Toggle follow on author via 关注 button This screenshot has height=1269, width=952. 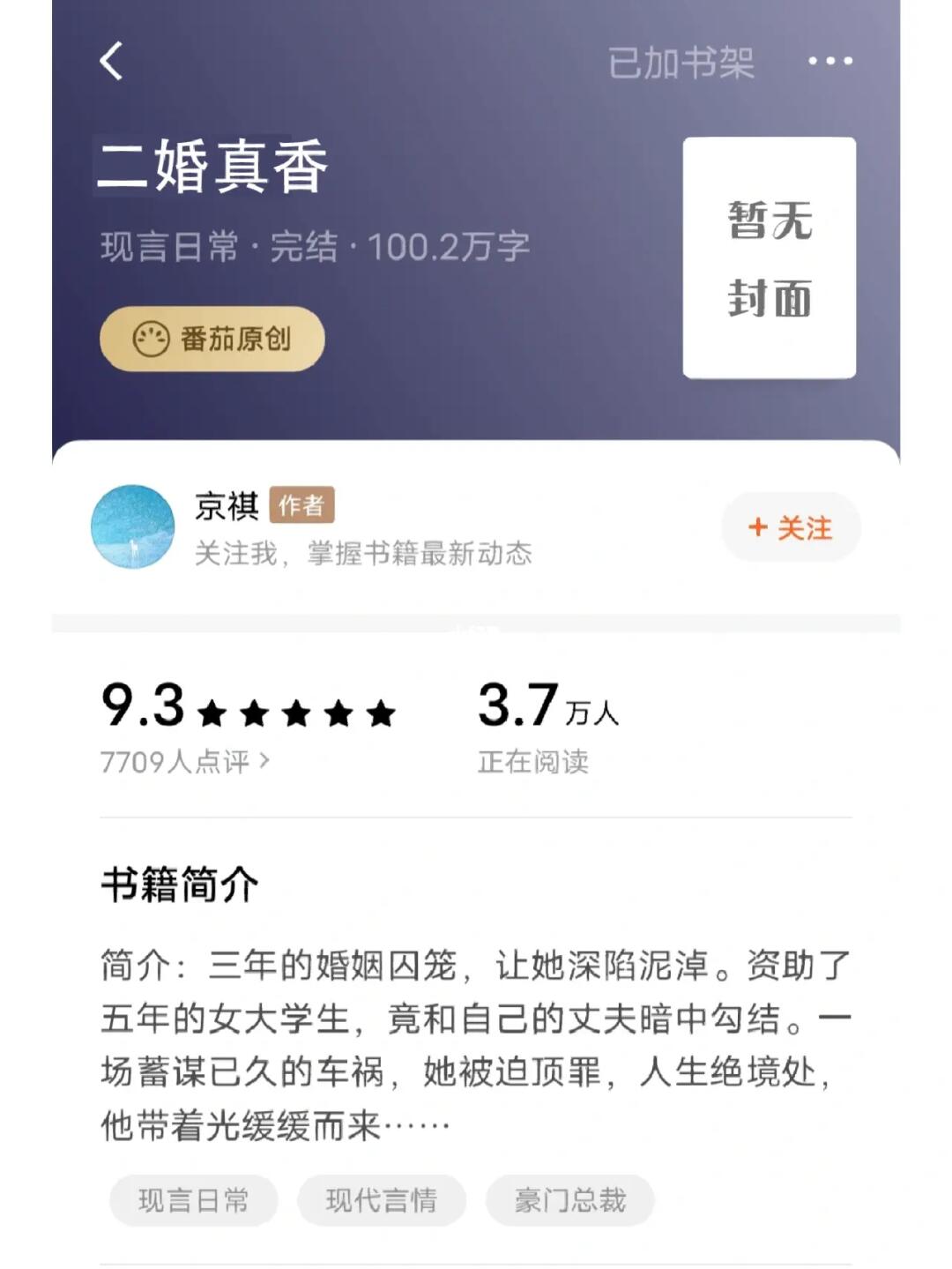pyautogui.click(x=790, y=526)
